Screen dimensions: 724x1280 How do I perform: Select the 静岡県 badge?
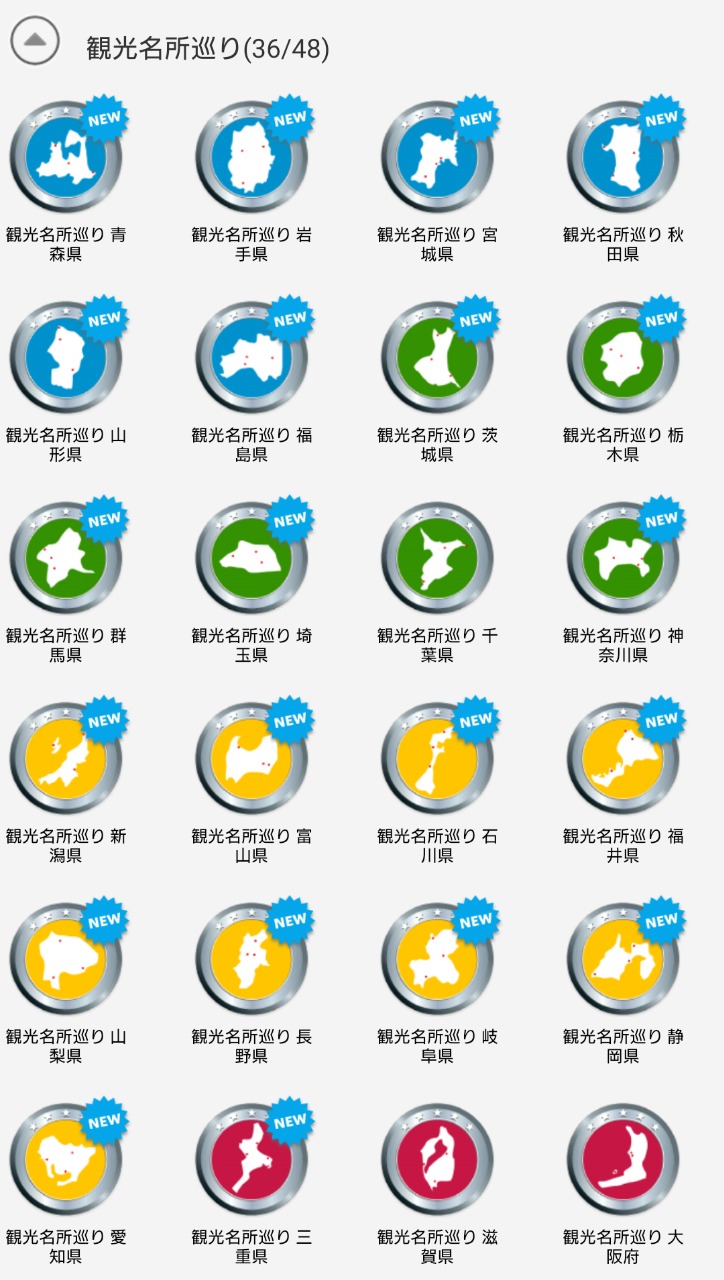623,957
